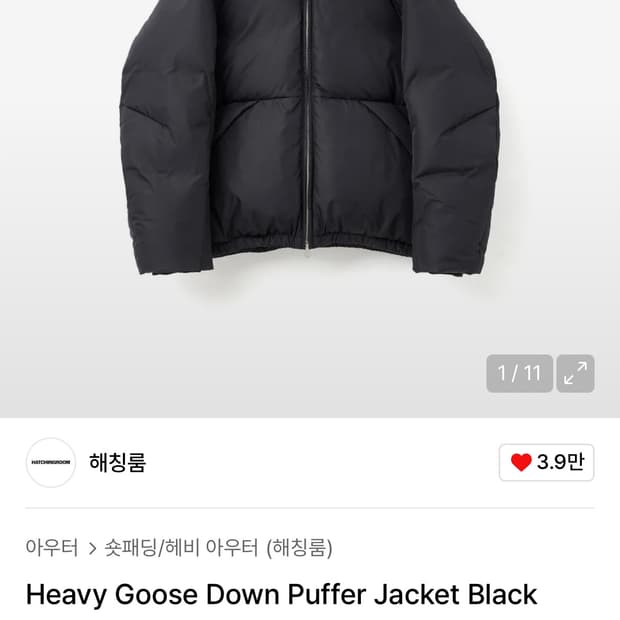This screenshot has width=620, height=620.
Task: Open the 해칭룸 brand page
Action: 117,462
